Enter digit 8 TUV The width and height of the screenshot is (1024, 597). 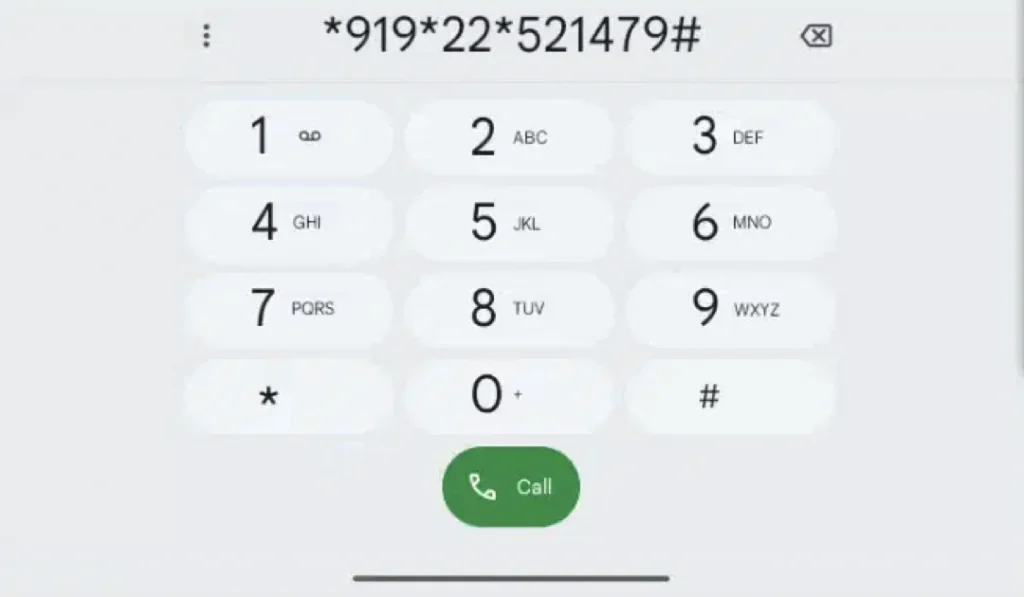tap(510, 309)
